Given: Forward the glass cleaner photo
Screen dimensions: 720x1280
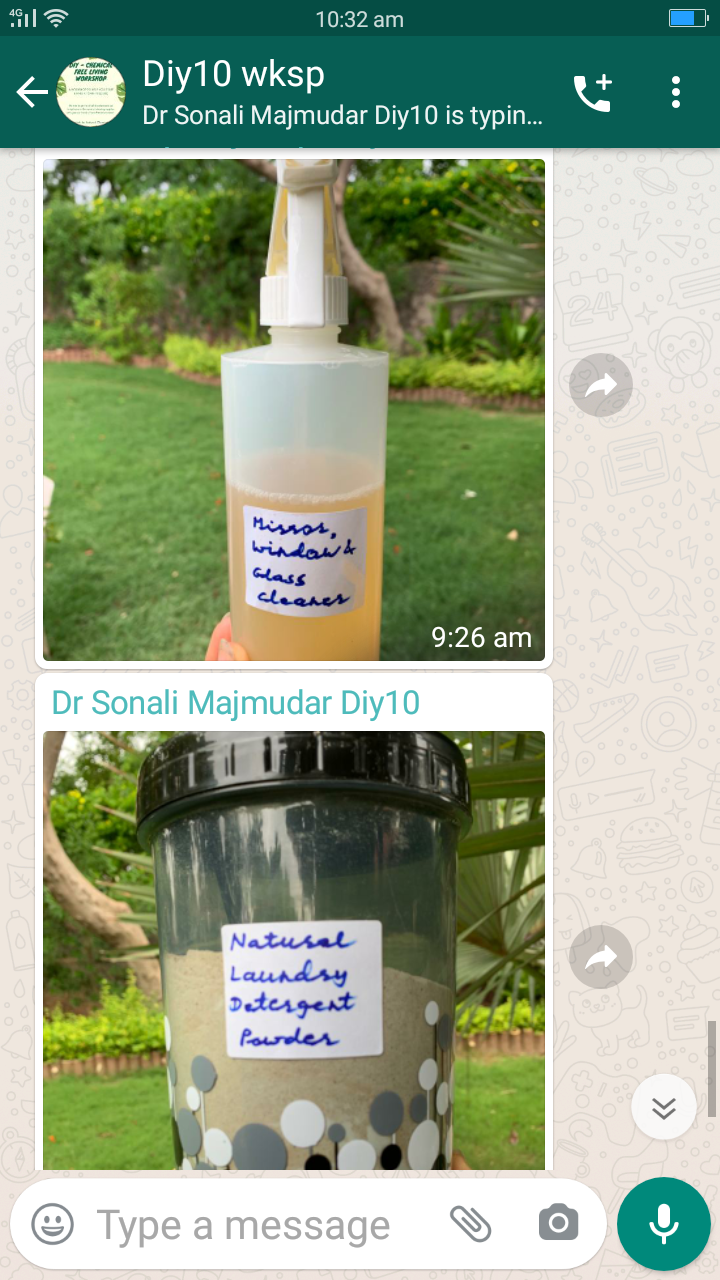Looking at the screenshot, I should tap(601, 386).
